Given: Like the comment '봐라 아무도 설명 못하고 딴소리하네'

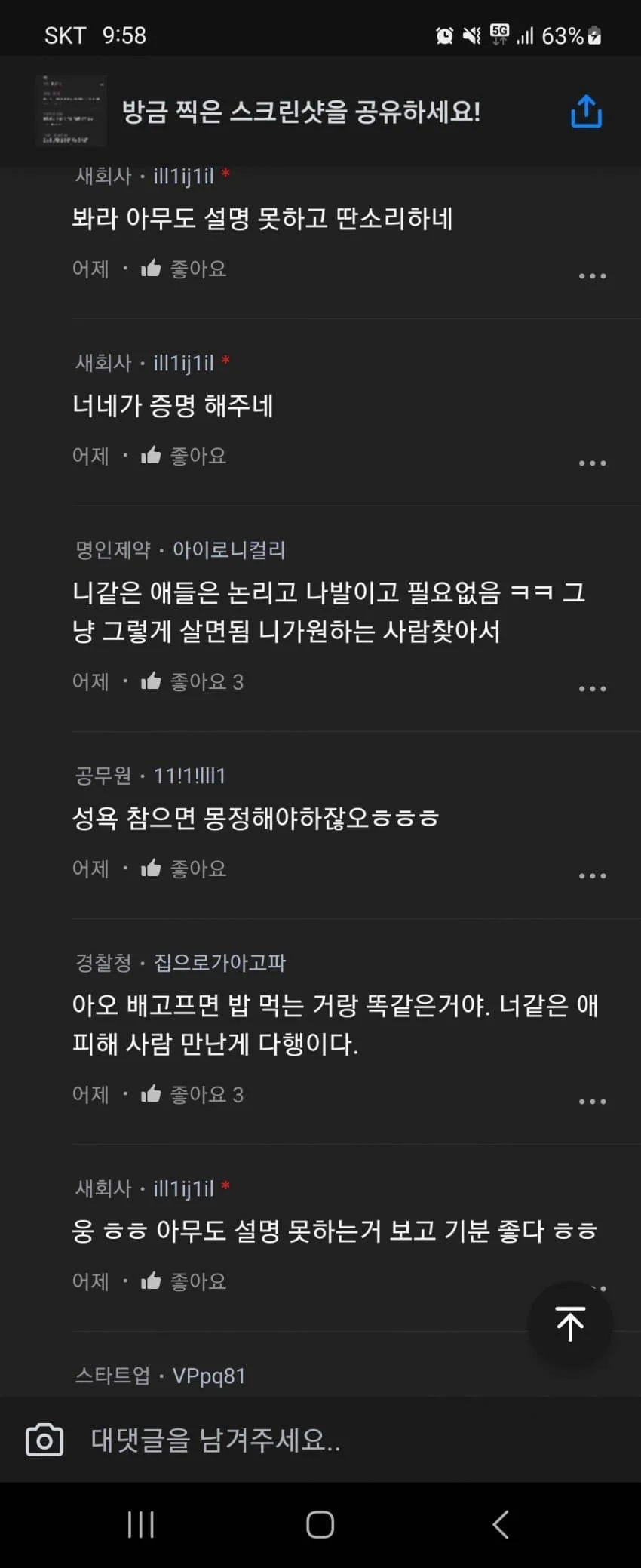Looking at the screenshot, I should [183, 269].
